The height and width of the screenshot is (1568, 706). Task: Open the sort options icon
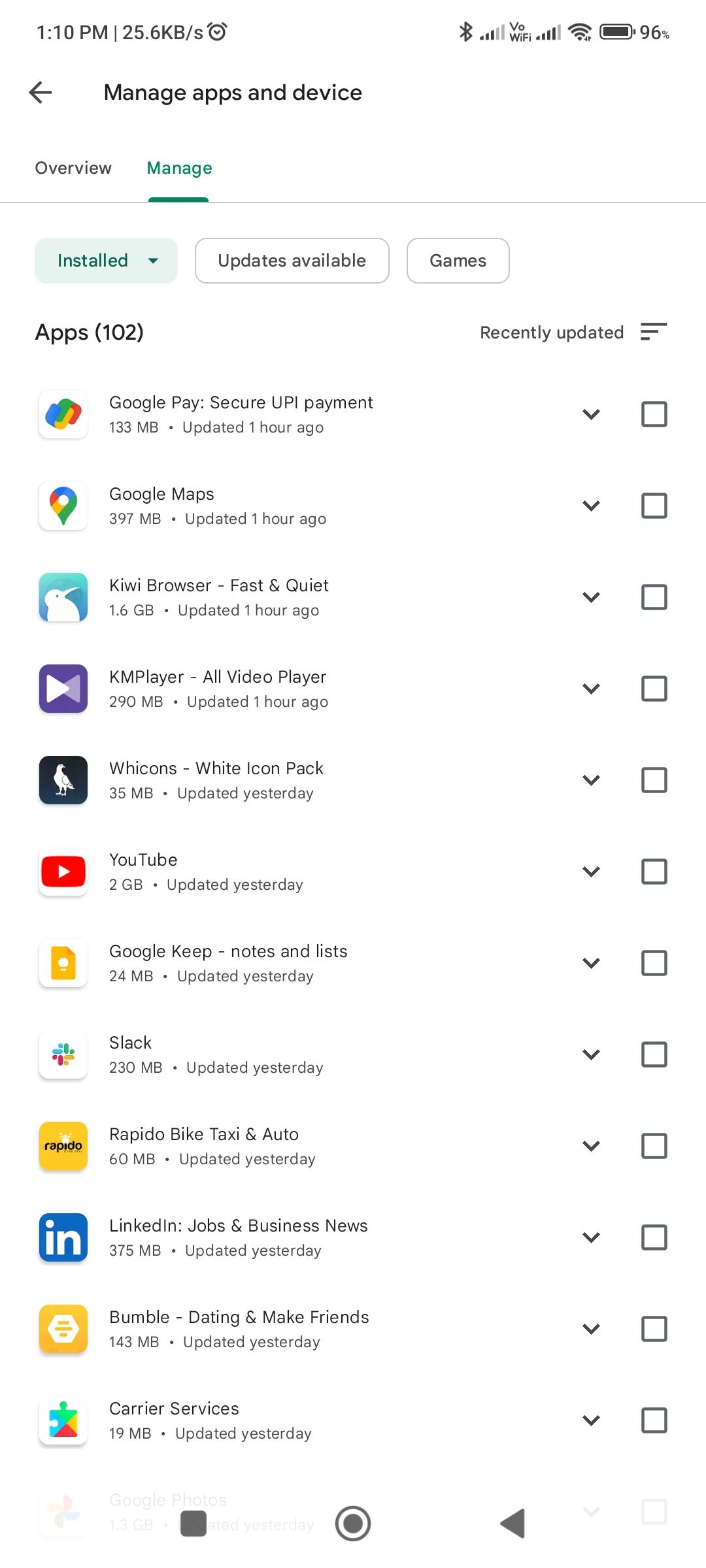[x=654, y=332]
